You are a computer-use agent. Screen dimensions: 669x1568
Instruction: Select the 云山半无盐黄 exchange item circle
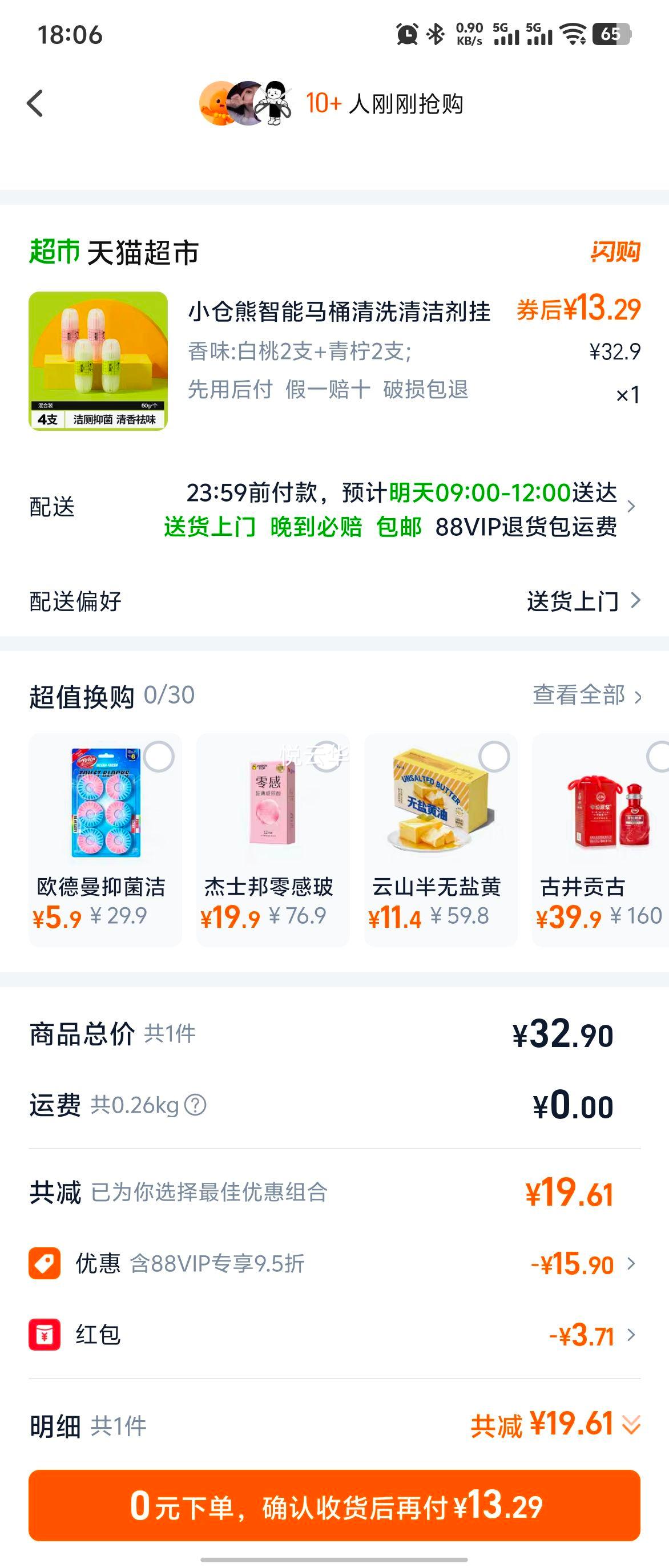[x=494, y=755]
